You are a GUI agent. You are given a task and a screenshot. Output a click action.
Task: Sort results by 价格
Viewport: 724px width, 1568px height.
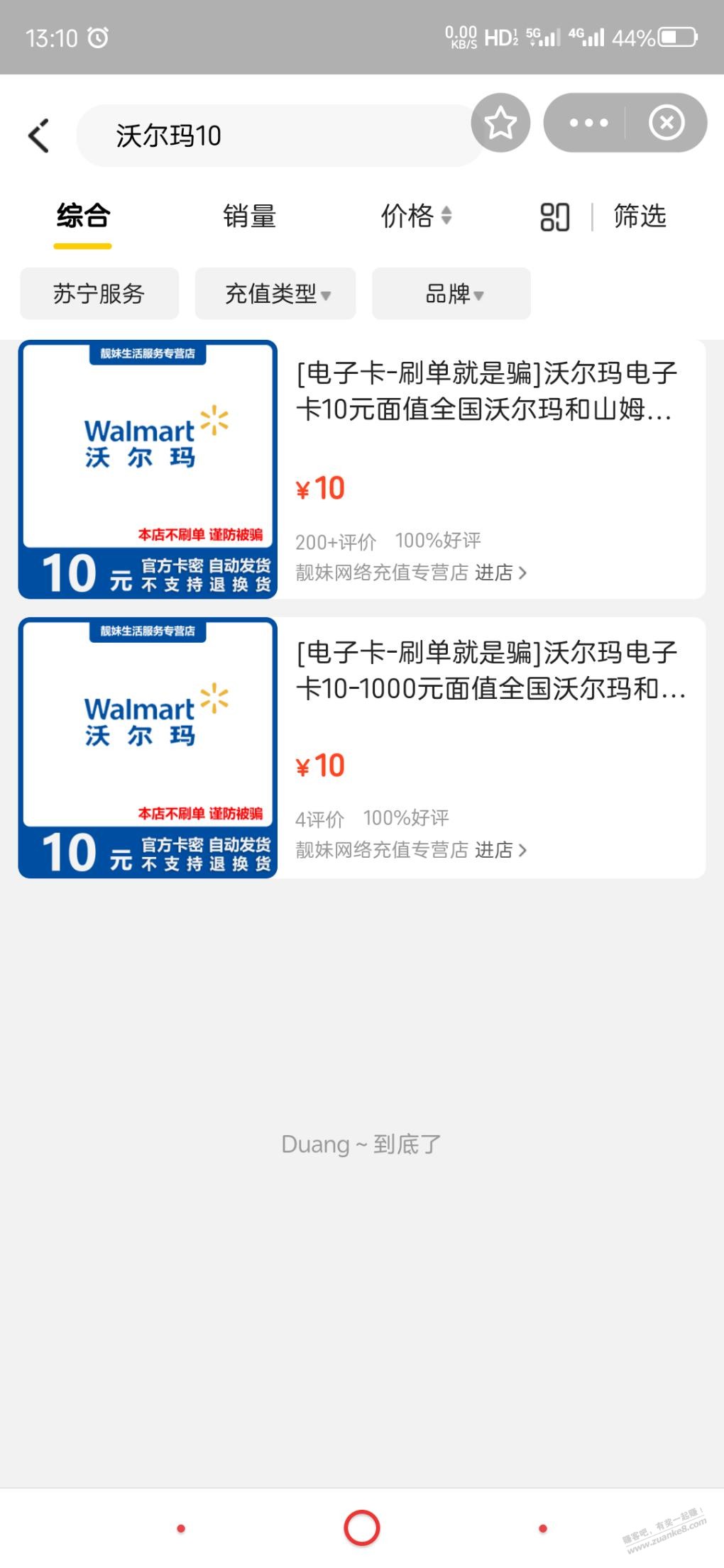415,216
